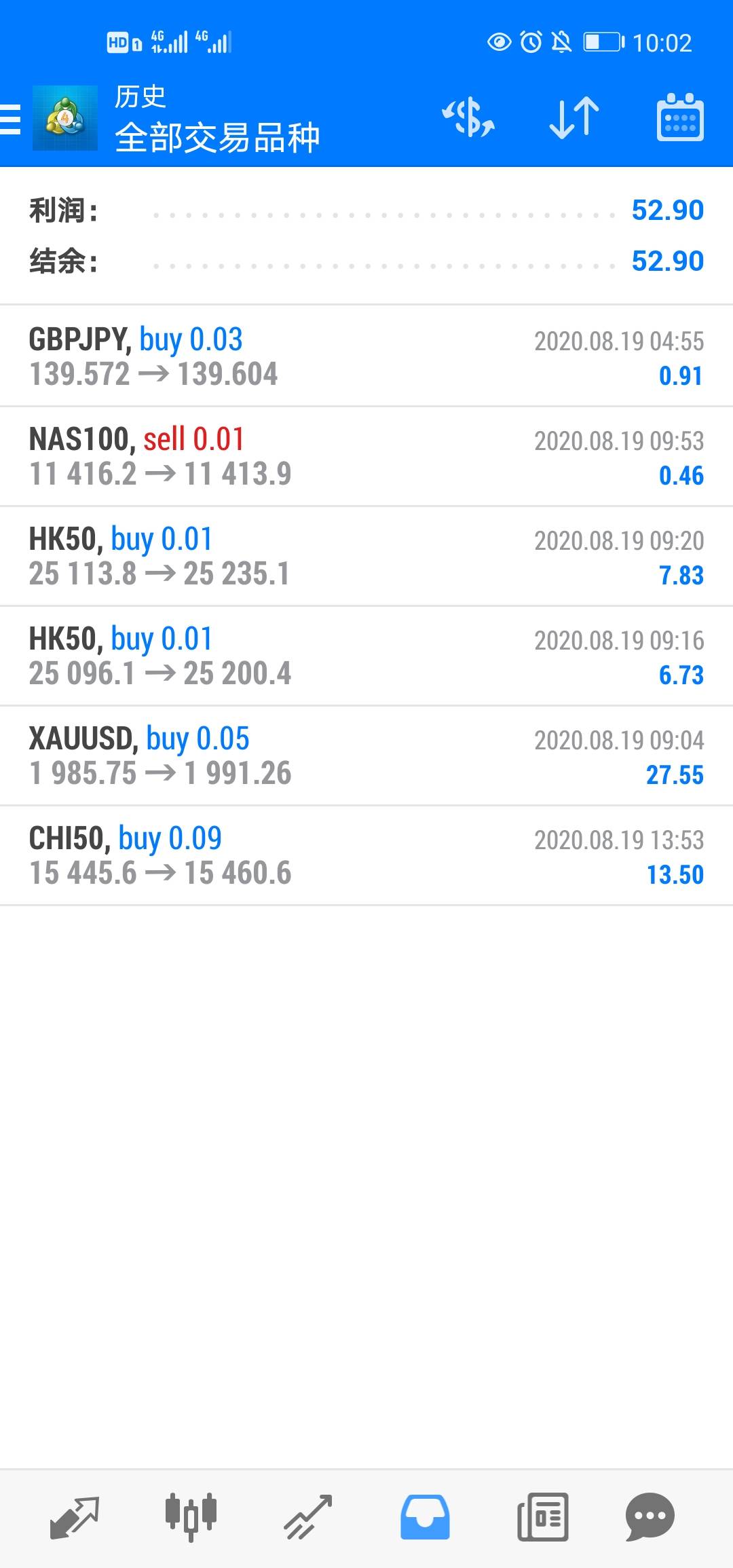Viewport: 733px width, 1568px height.
Task: Open the GBPJPY buy 0.03 trade
Action: coord(366,356)
